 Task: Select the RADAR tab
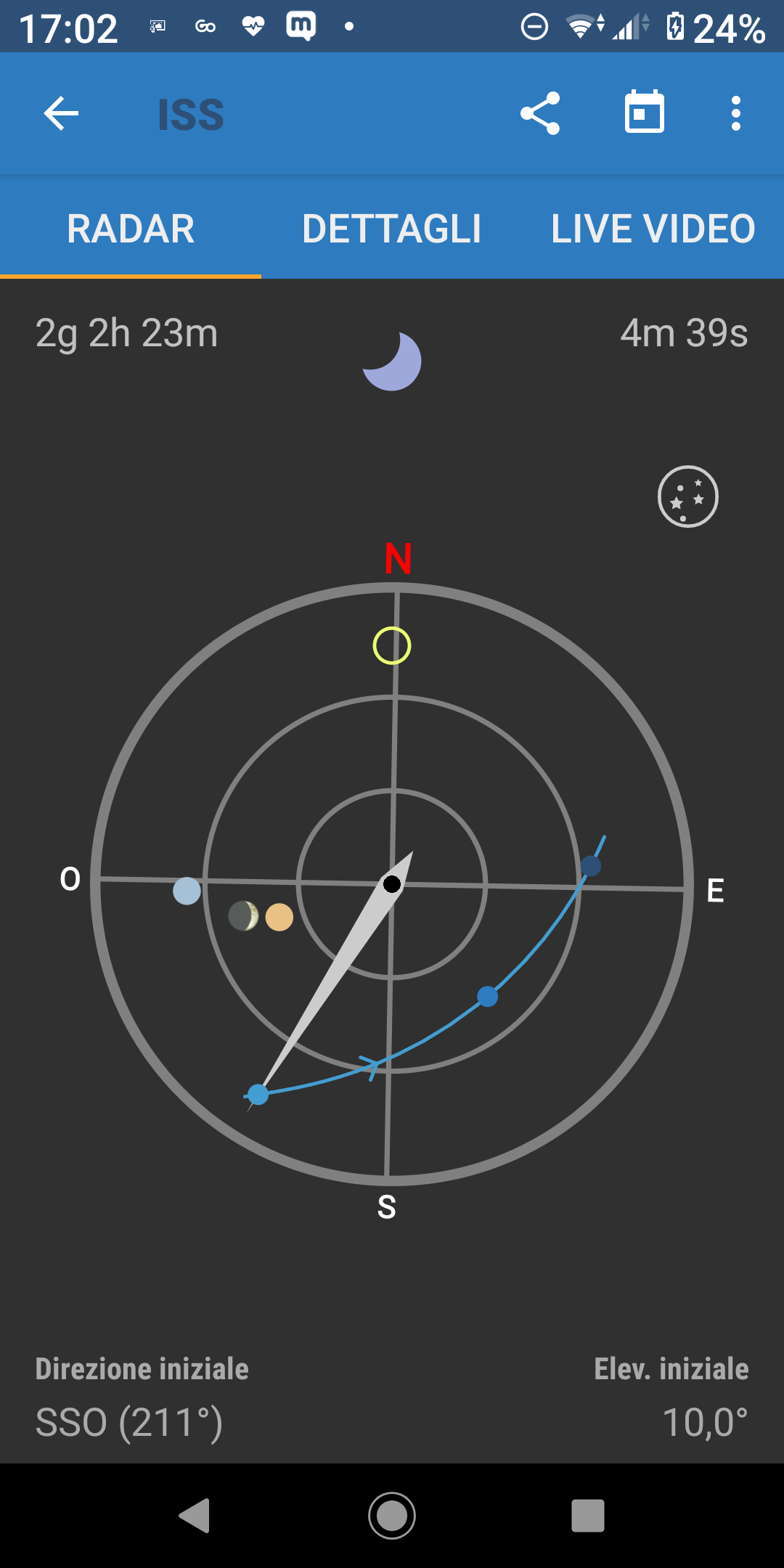[131, 229]
